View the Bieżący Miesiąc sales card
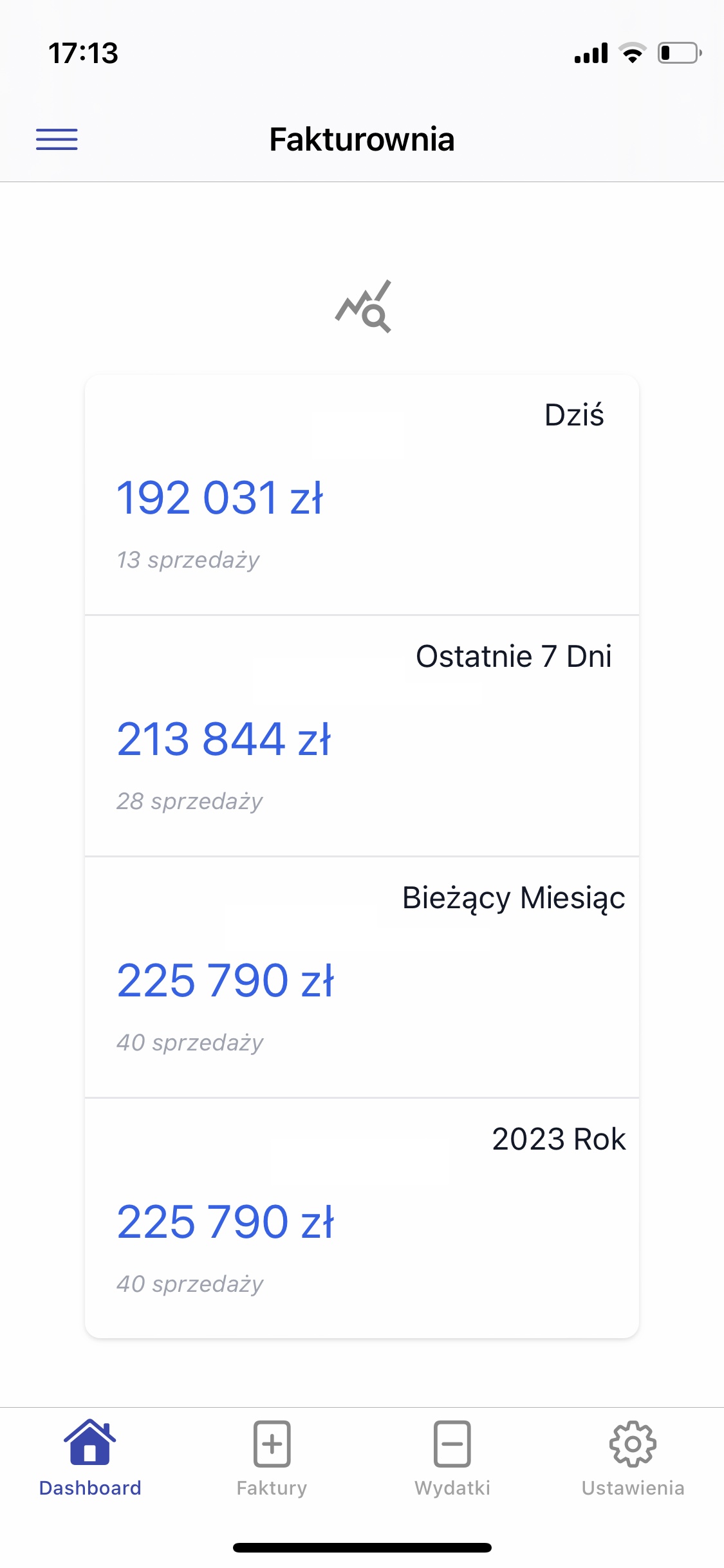 pos(362,977)
